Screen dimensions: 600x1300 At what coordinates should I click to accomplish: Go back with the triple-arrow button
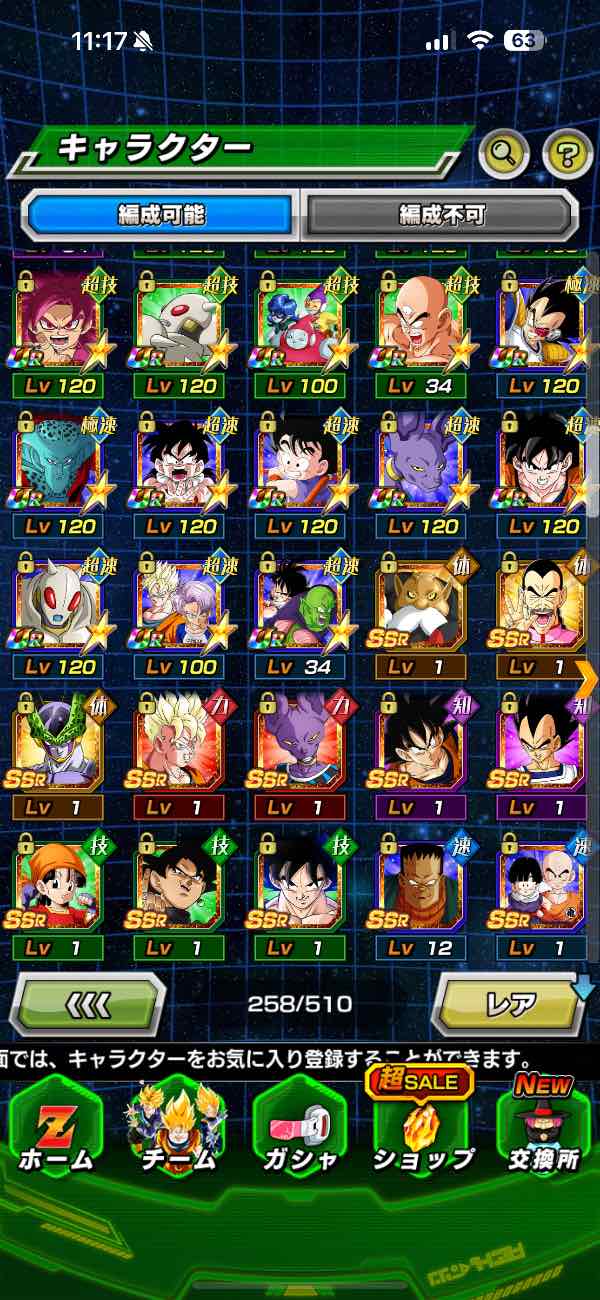point(87,1003)
